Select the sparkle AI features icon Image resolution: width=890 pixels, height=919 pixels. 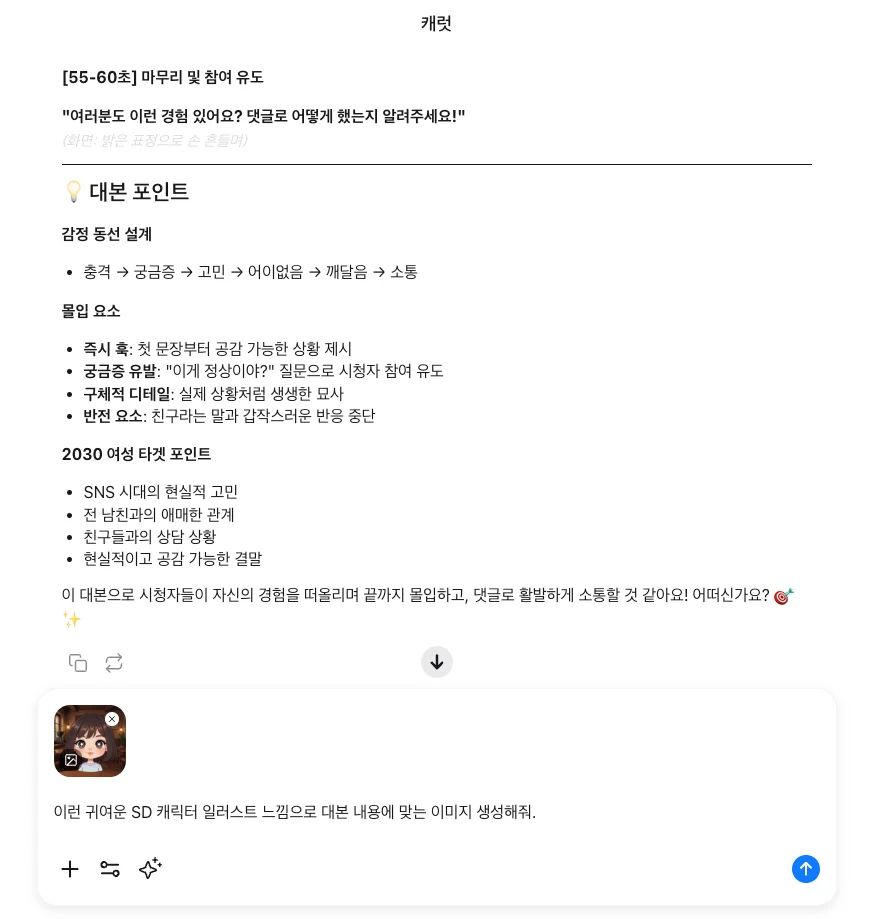coord(150,869)
